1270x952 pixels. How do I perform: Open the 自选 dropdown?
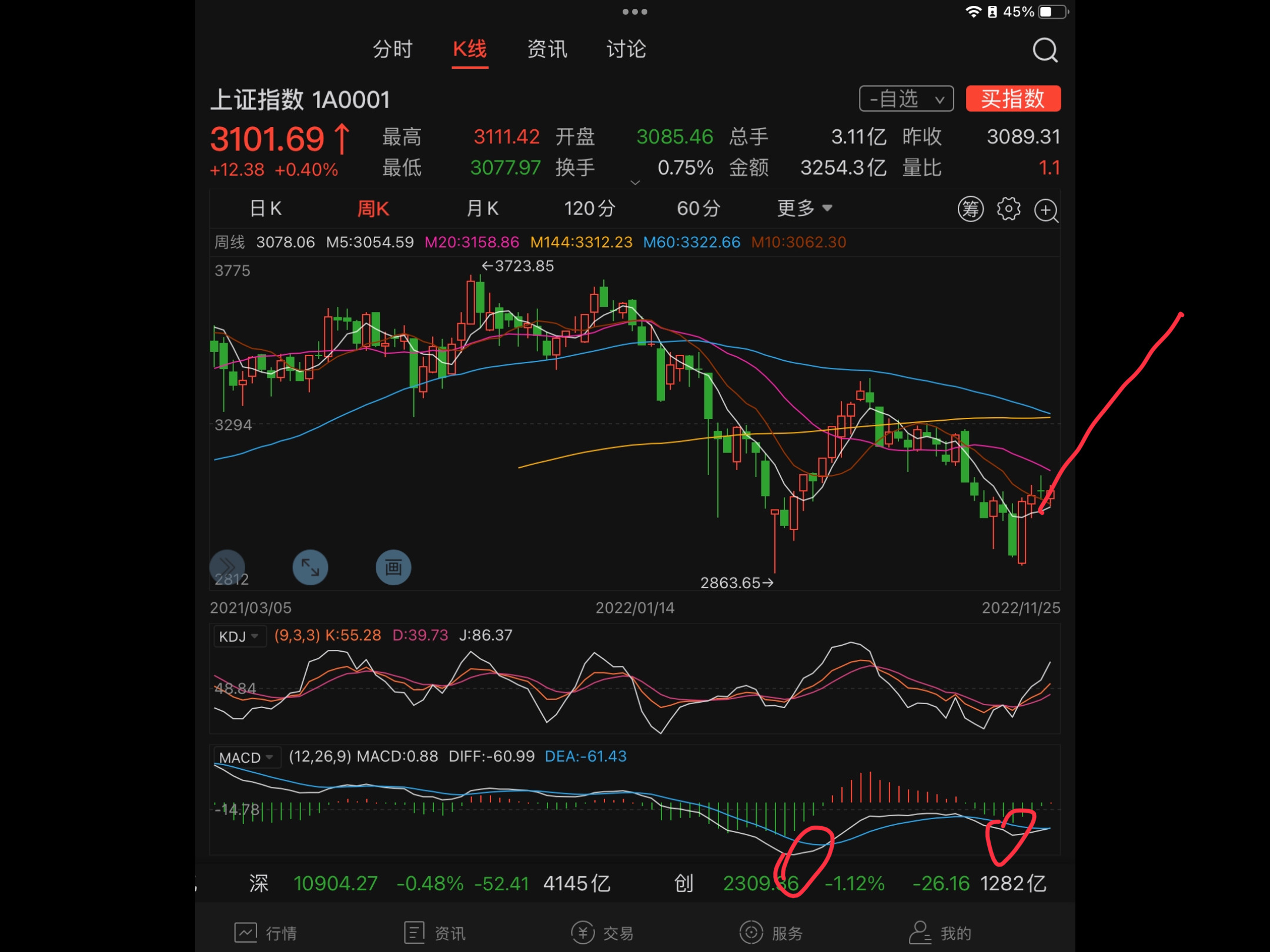tap(906, 99)
